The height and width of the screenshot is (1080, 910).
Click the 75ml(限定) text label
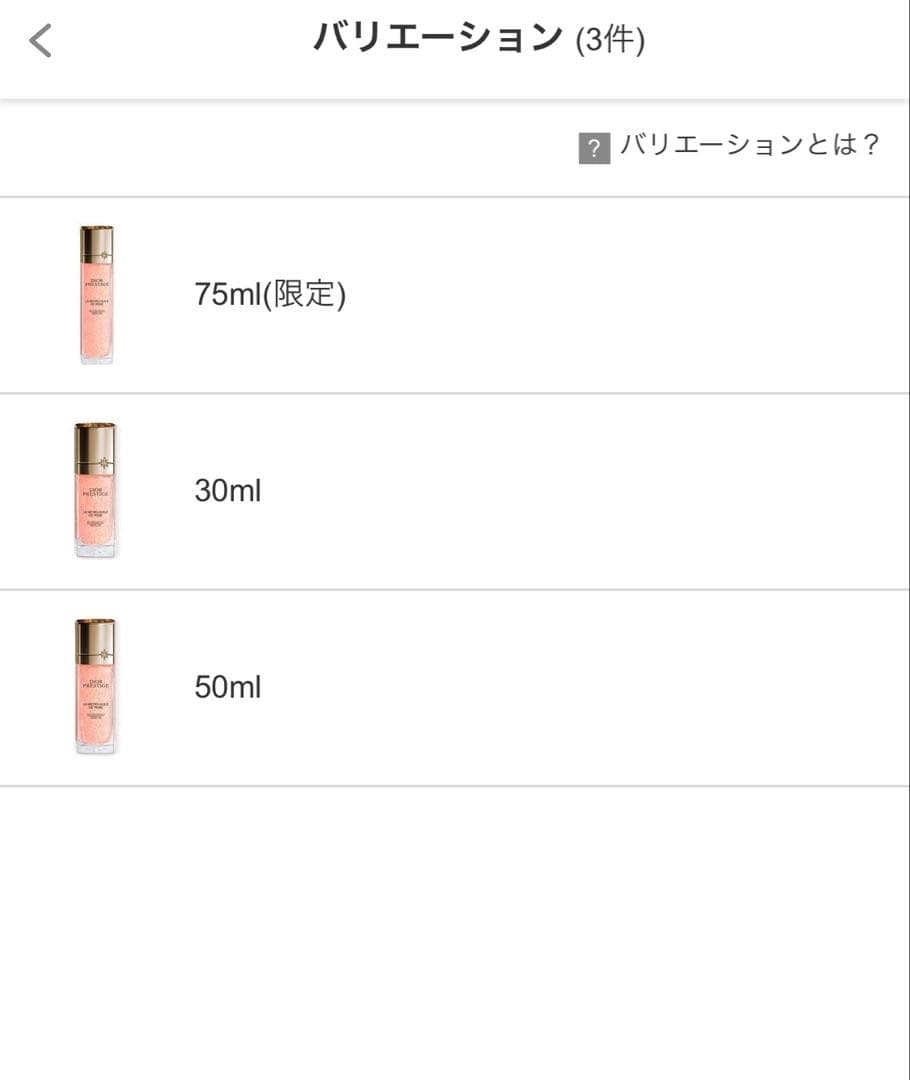[x=271, y=293]
